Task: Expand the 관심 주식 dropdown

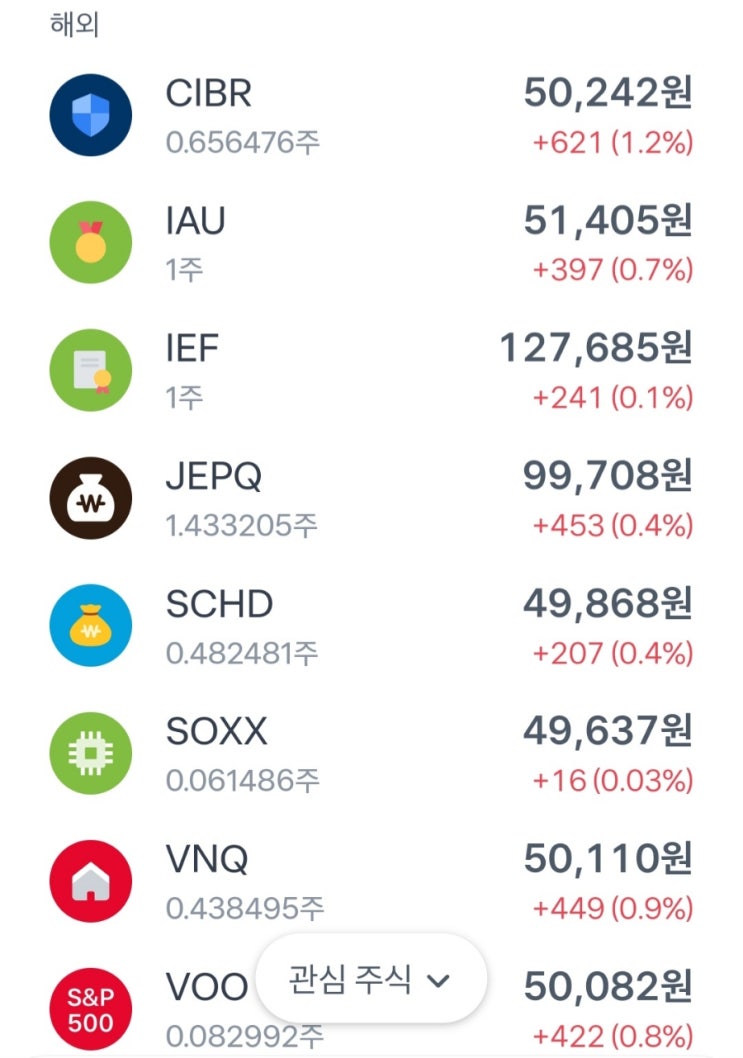Action: pos(371,980)
